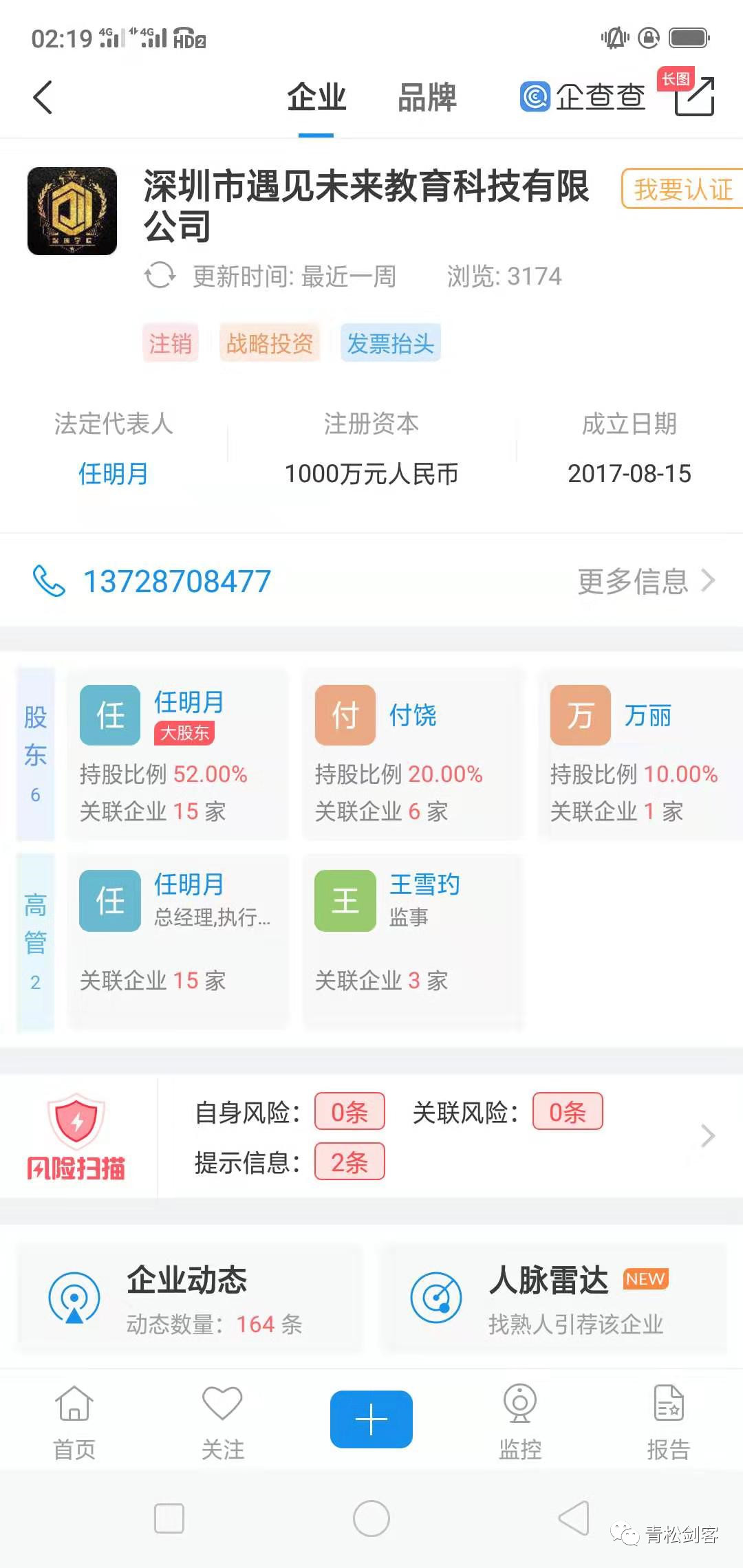Viewport: 743px width, 1568px height.
Task: Open shareholder card for 付饶
Action: click(x=413, y=754)
